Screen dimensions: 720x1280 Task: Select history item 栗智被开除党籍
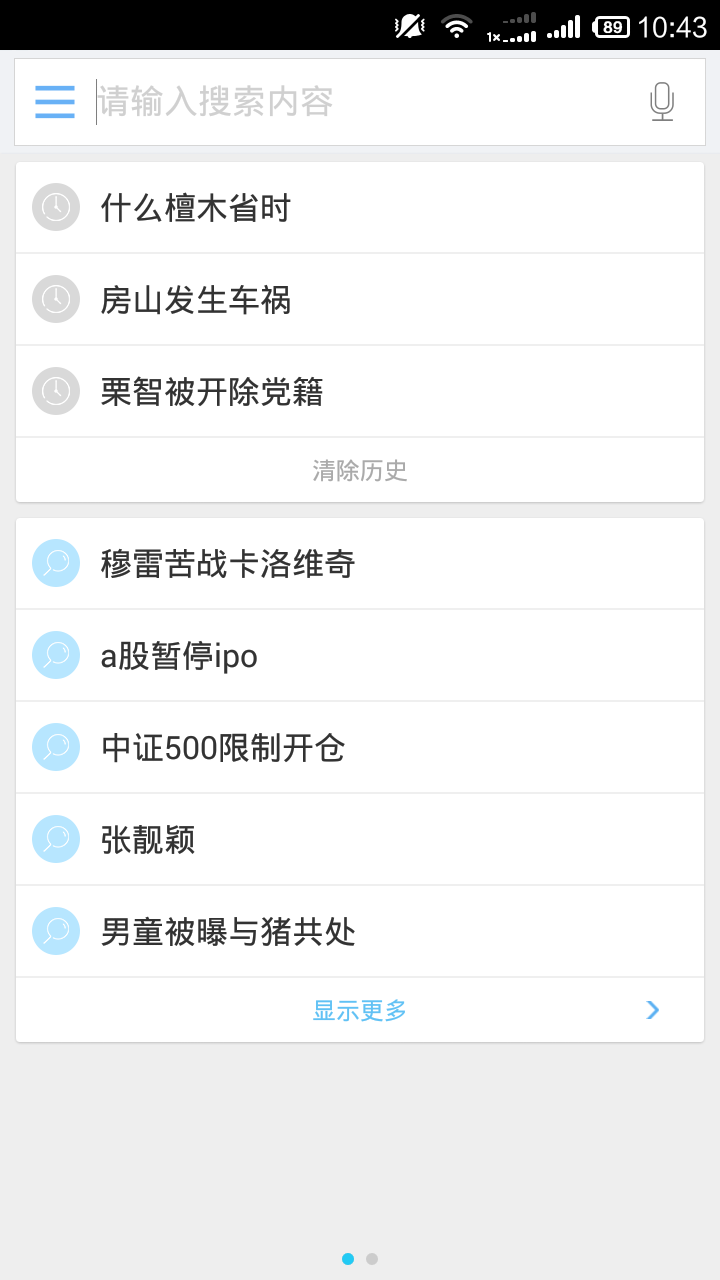[360, 392]
